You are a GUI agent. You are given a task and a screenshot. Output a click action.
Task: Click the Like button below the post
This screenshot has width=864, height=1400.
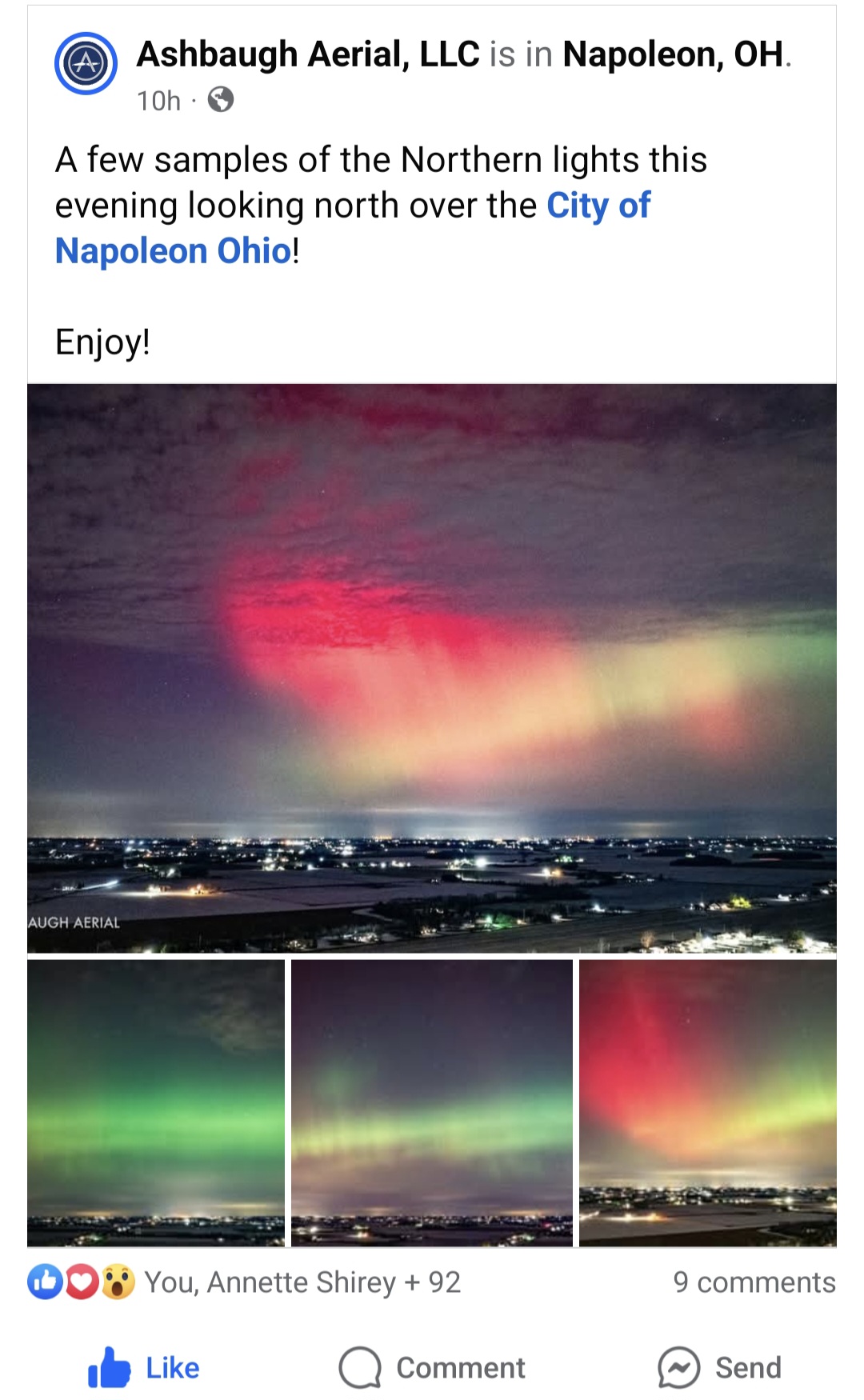coord(144,1366)
